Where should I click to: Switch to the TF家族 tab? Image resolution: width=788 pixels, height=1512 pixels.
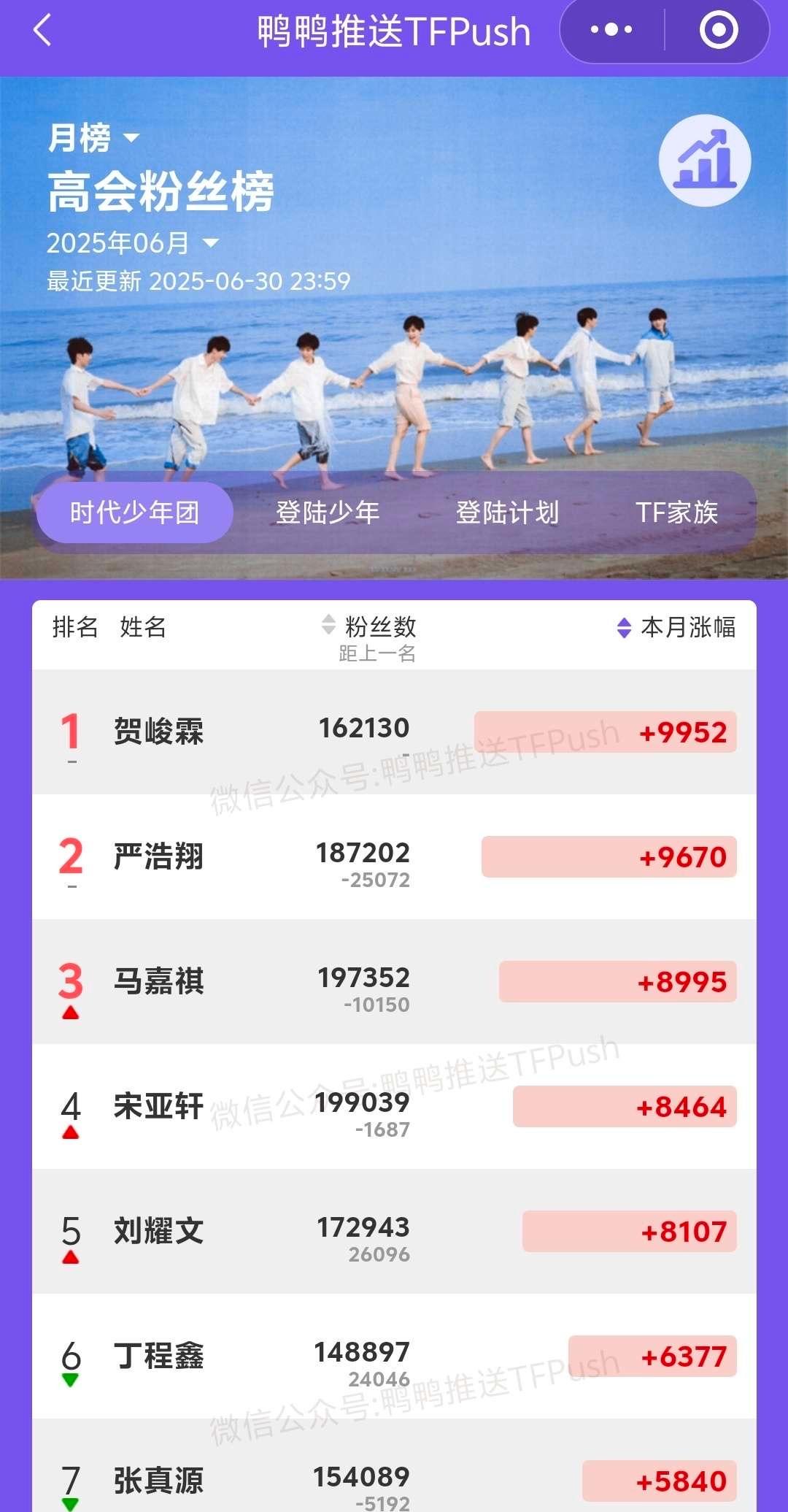676,513
